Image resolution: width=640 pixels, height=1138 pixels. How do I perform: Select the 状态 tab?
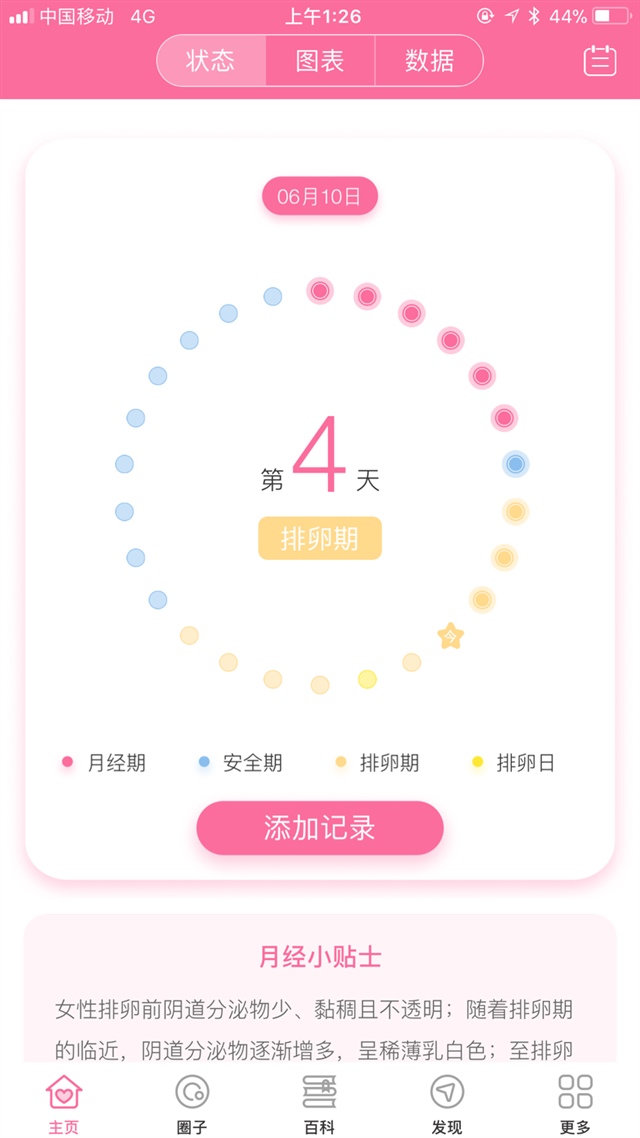(211, 61)
